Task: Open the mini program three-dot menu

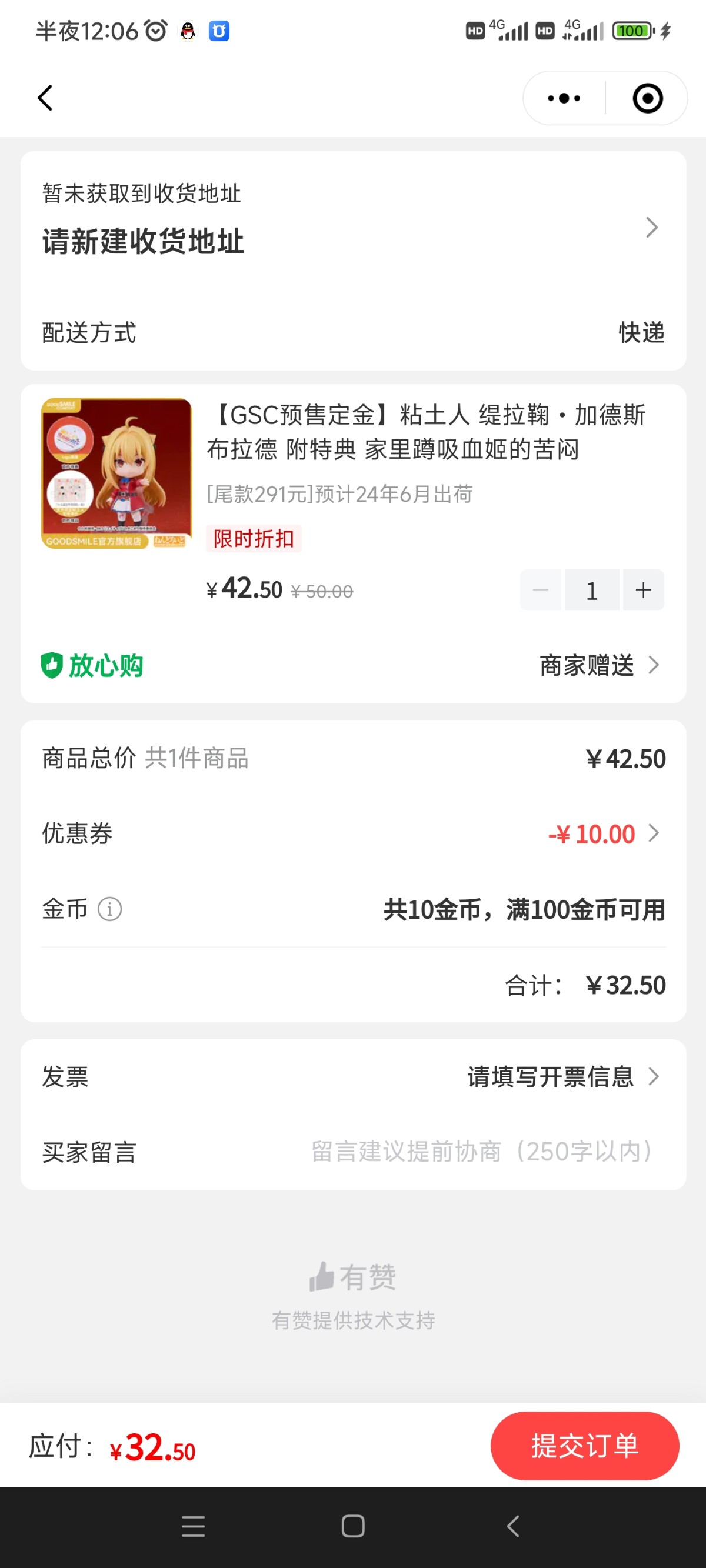Action: (x=564, y=98)
